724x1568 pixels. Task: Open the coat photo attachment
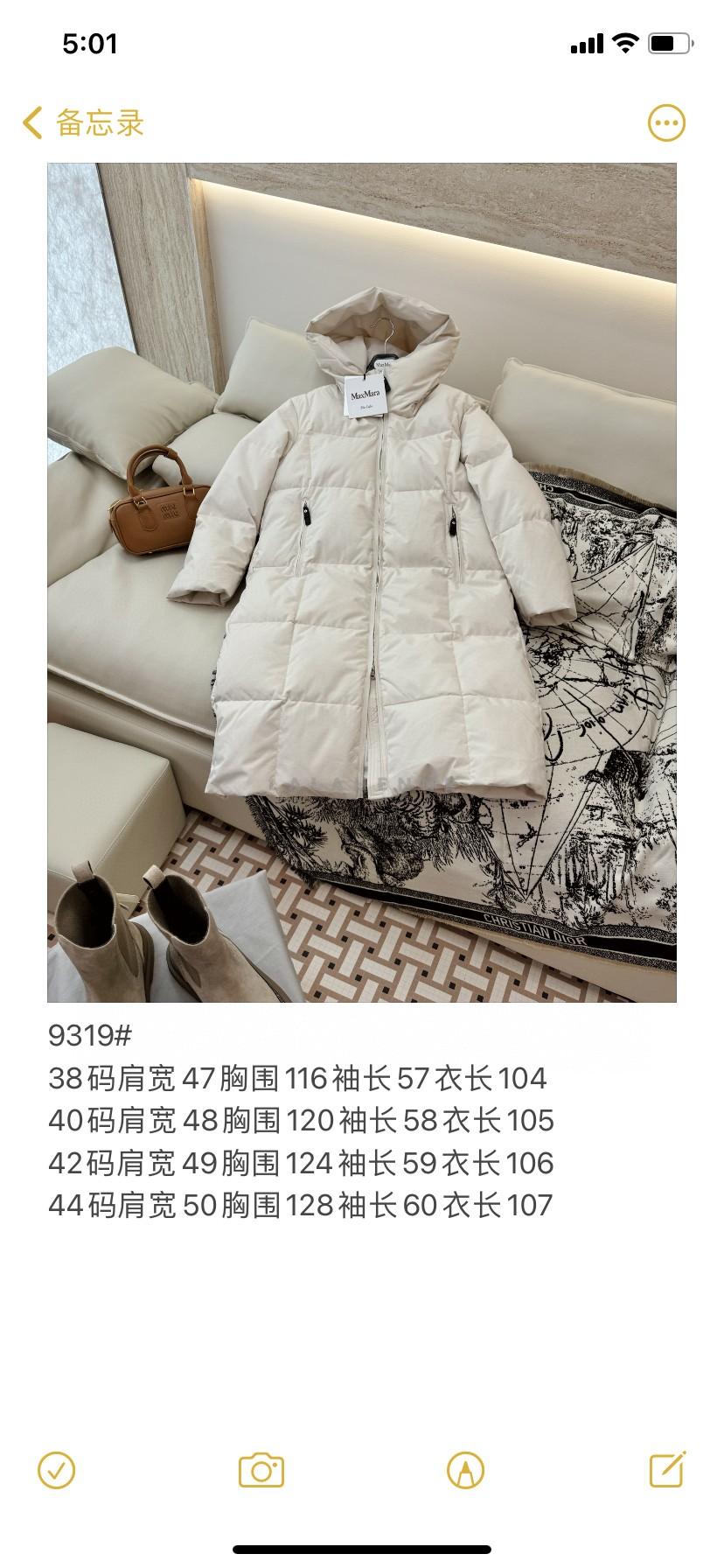pyautogui.click(x=362, y=582)
